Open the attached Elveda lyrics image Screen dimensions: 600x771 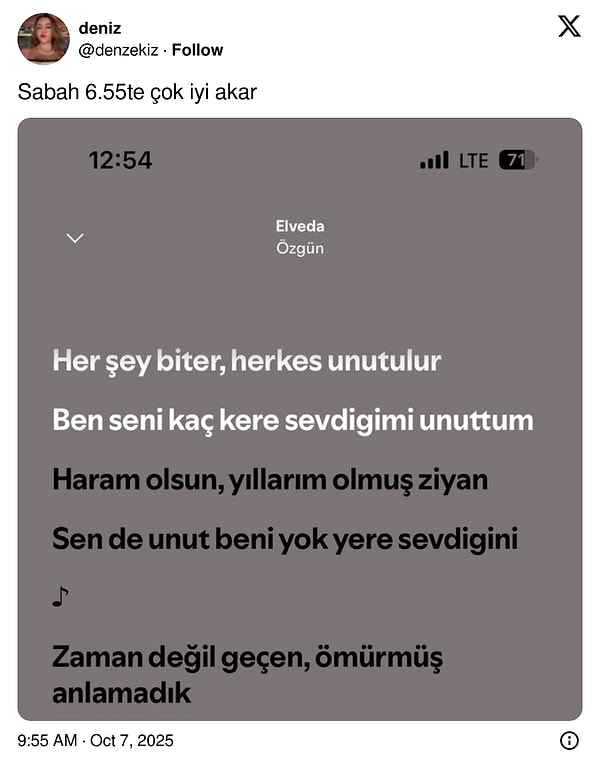pos(300,420)
